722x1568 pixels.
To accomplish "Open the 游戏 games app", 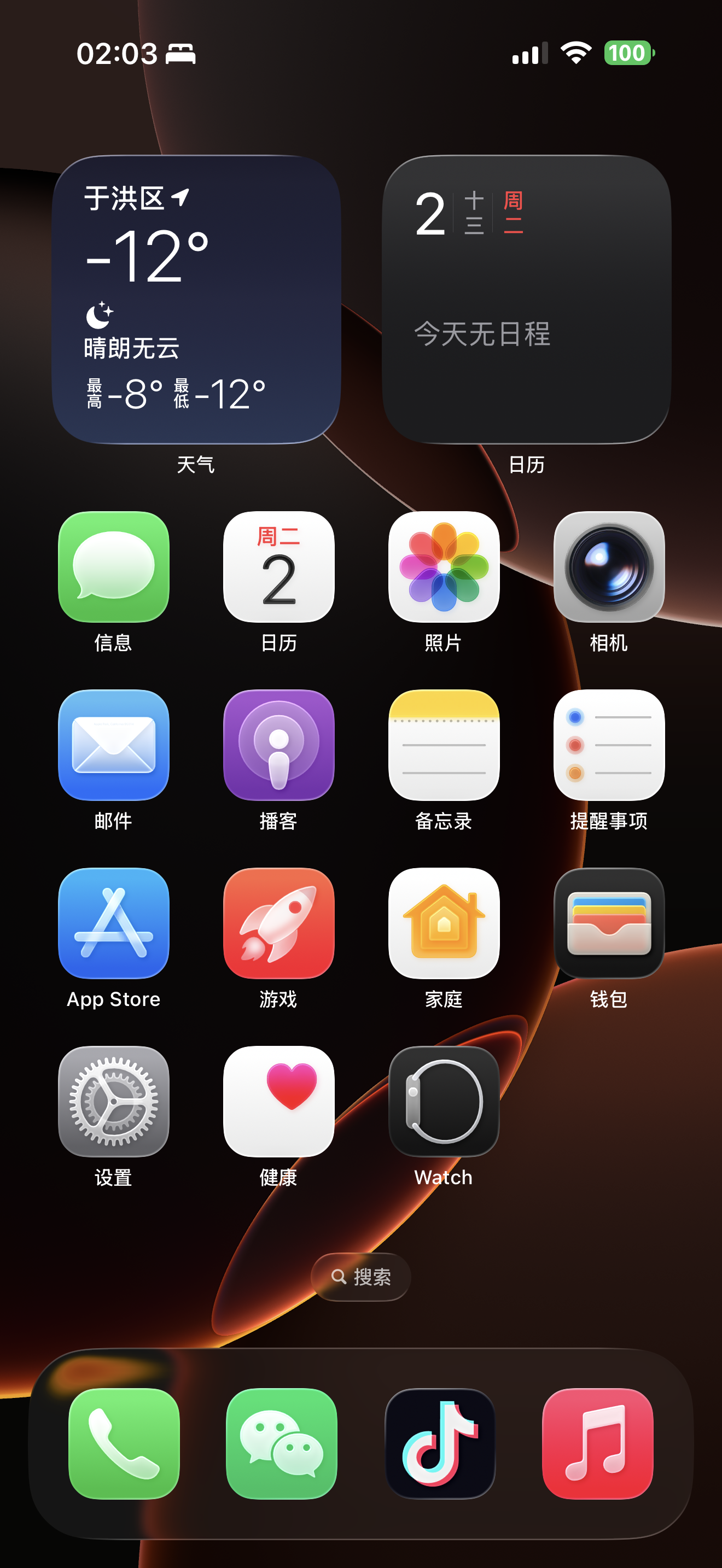I will click(279, 923).
